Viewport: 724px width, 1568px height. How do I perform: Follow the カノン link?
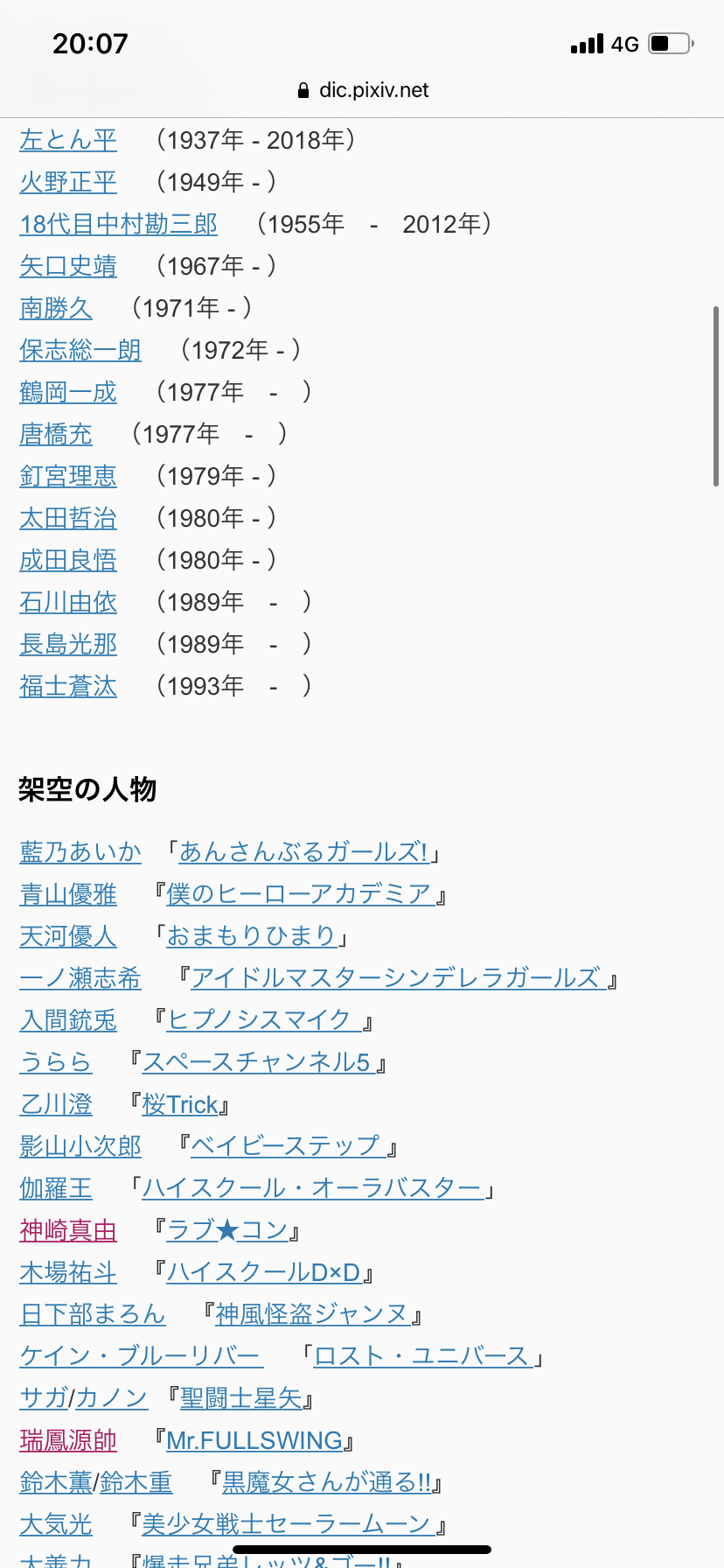click(x=111, y=1398)
